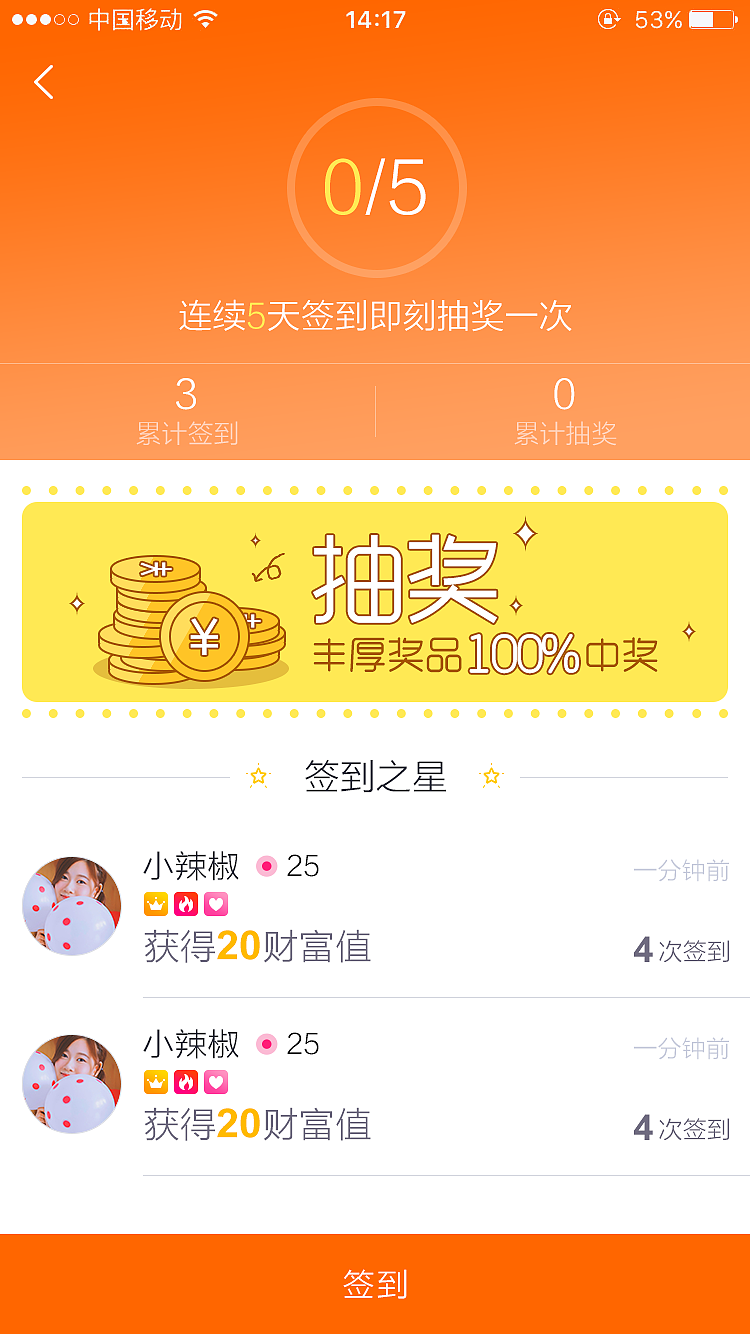Tap the 4 次签到 label on first entry
750x1334 pixels.
[x=682, y=950]
